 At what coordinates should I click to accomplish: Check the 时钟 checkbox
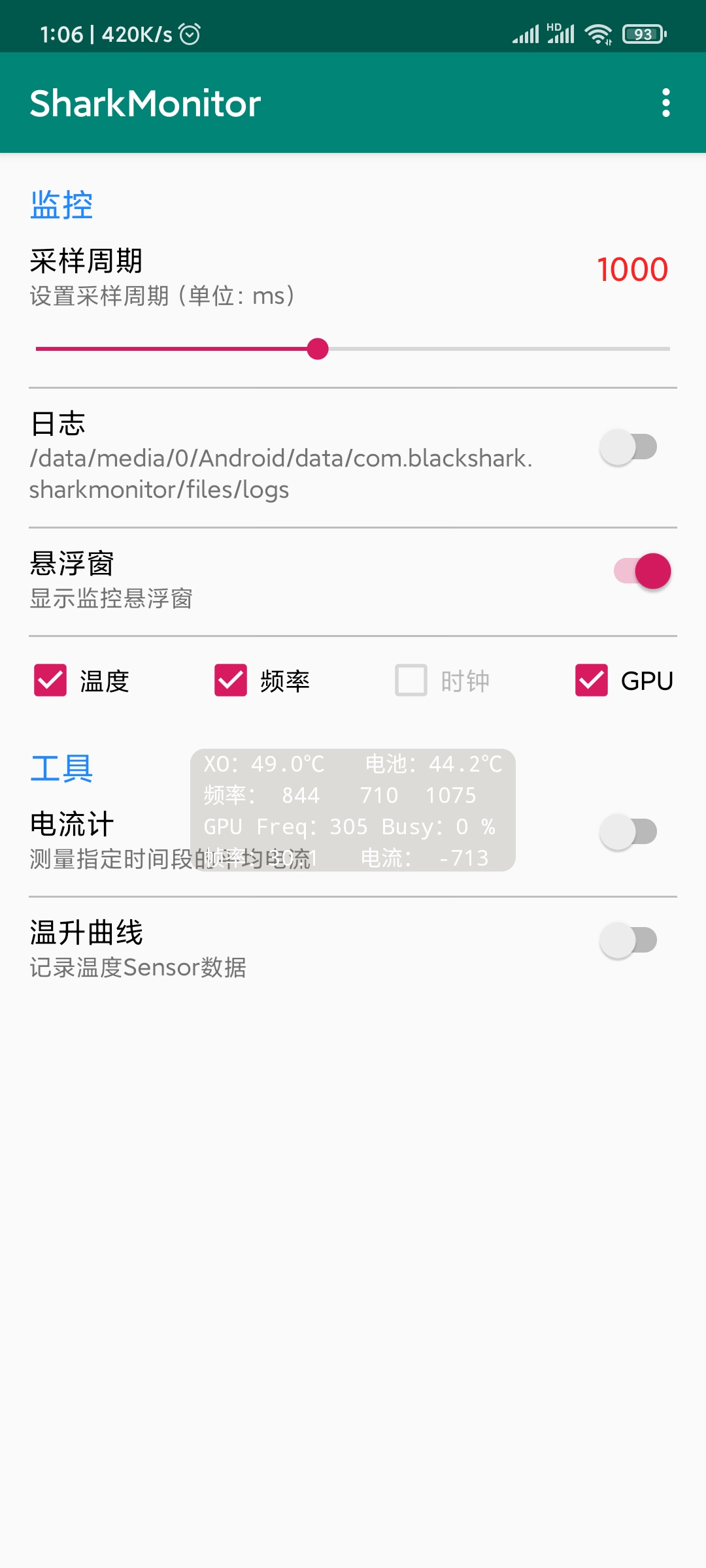pyautogui.click(x=411, y=681)
